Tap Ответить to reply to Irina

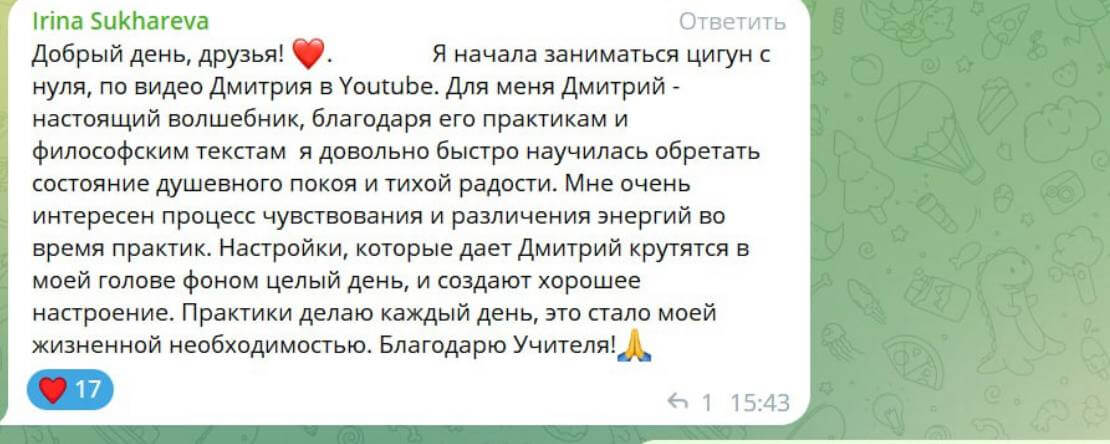click(731, 22)
